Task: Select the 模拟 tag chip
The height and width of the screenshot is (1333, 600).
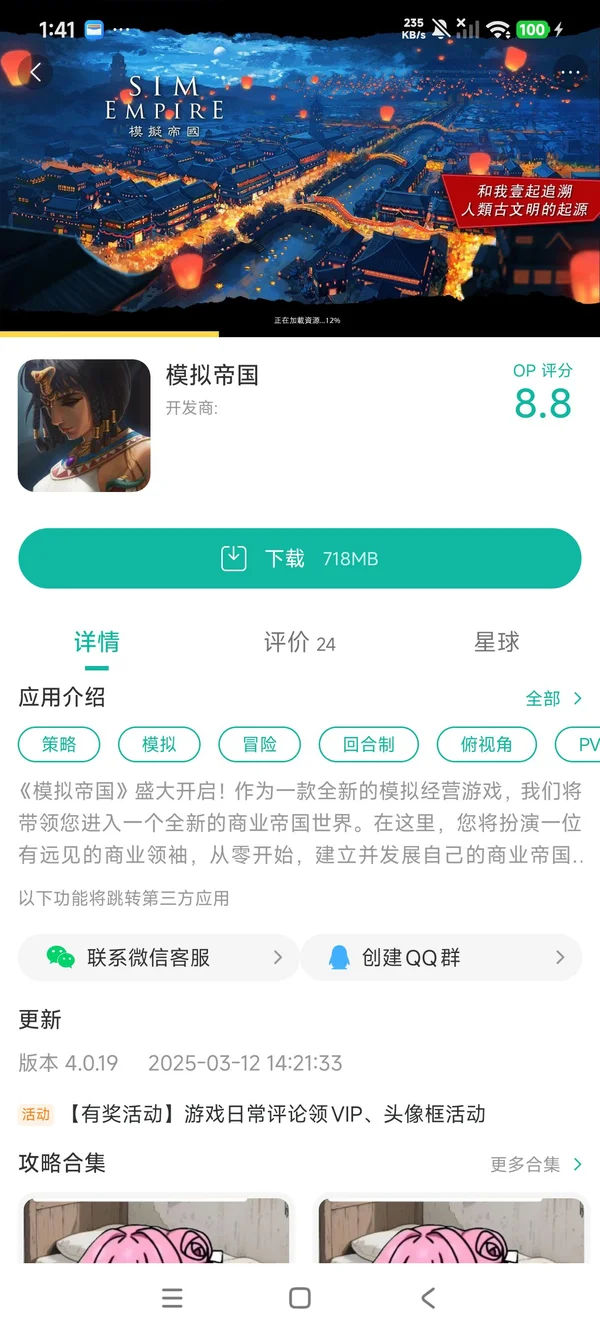Action: point(159,744)
